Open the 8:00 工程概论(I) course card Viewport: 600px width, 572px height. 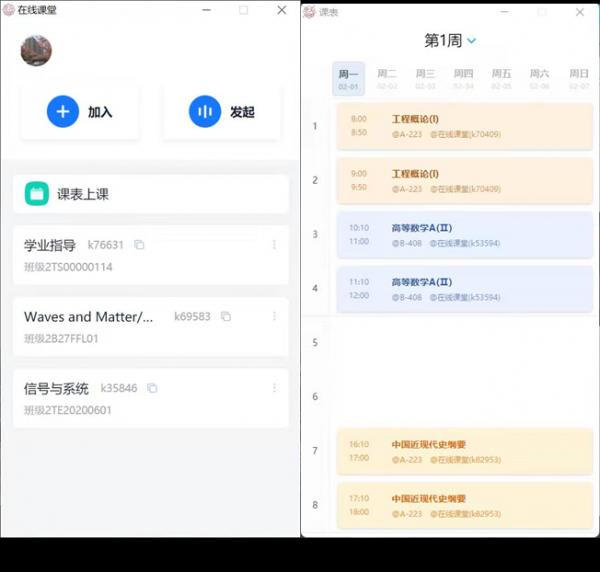coord(465,125)
